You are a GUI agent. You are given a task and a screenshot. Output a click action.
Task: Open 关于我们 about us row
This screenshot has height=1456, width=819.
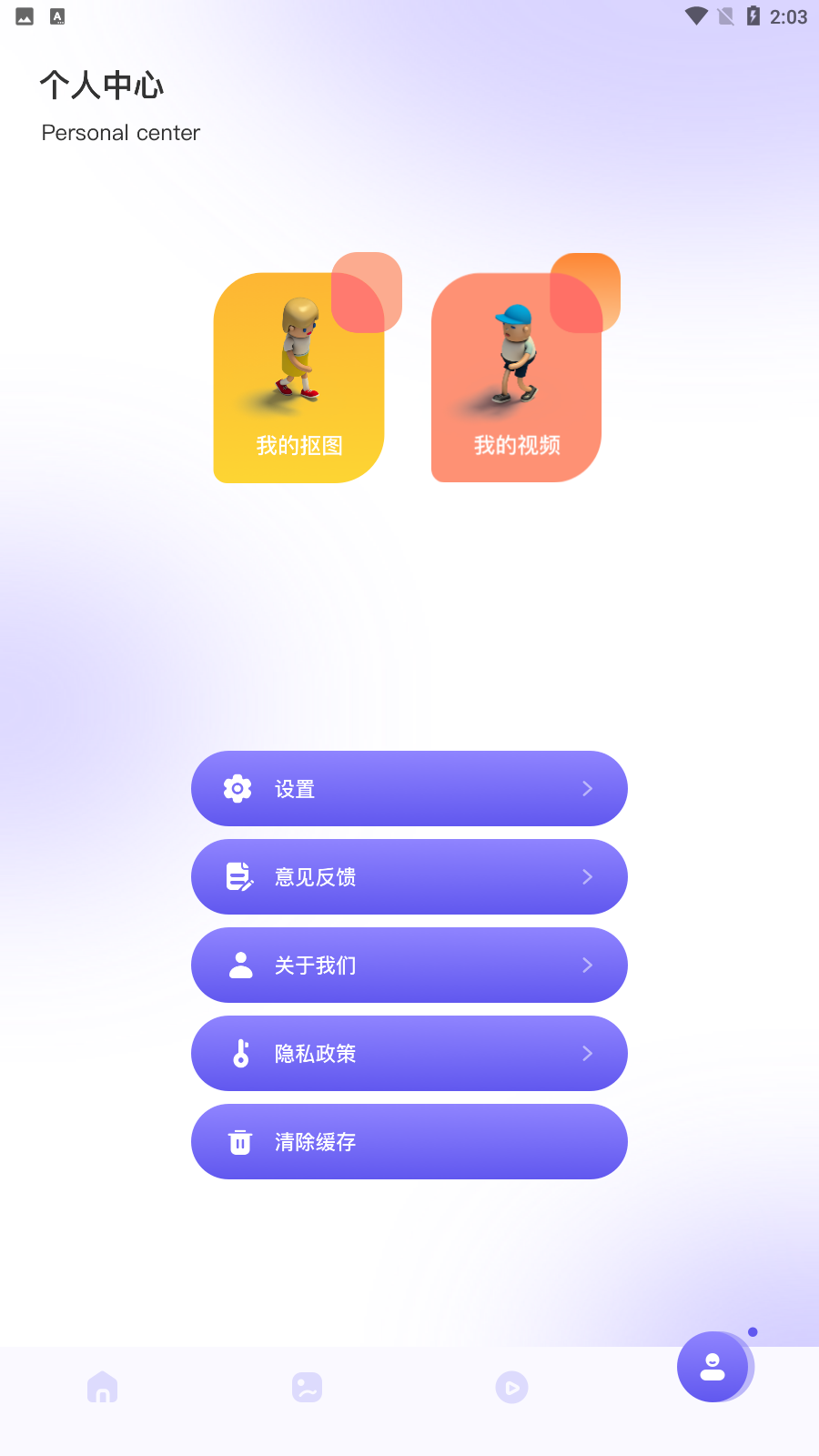tap(409, 966)
